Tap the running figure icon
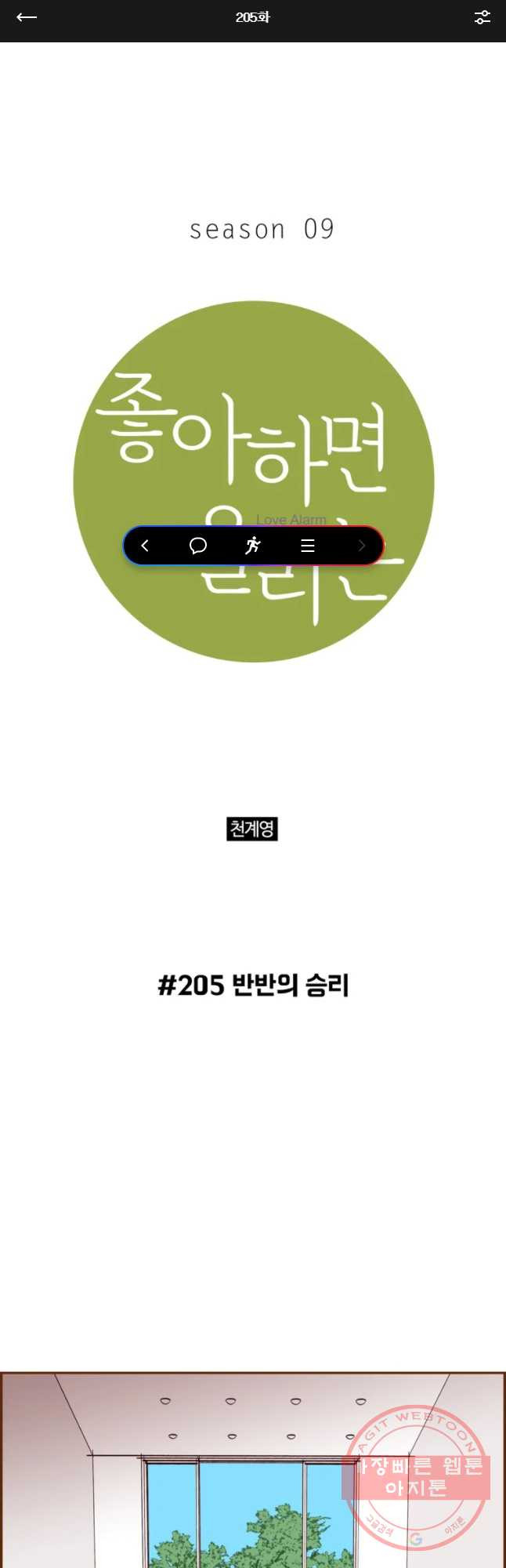The width and height of the screenshot is (506, 1568). click(x=252, y=546)
